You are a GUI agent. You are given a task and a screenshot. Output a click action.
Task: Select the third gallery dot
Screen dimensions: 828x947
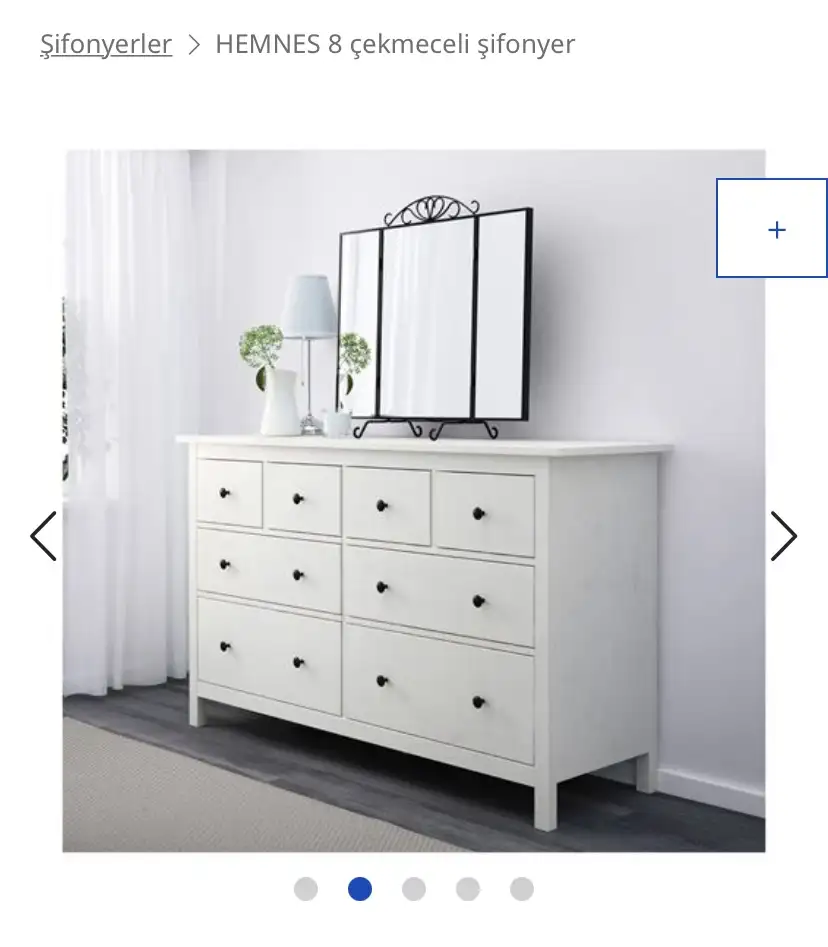click(x=414, y=889)
